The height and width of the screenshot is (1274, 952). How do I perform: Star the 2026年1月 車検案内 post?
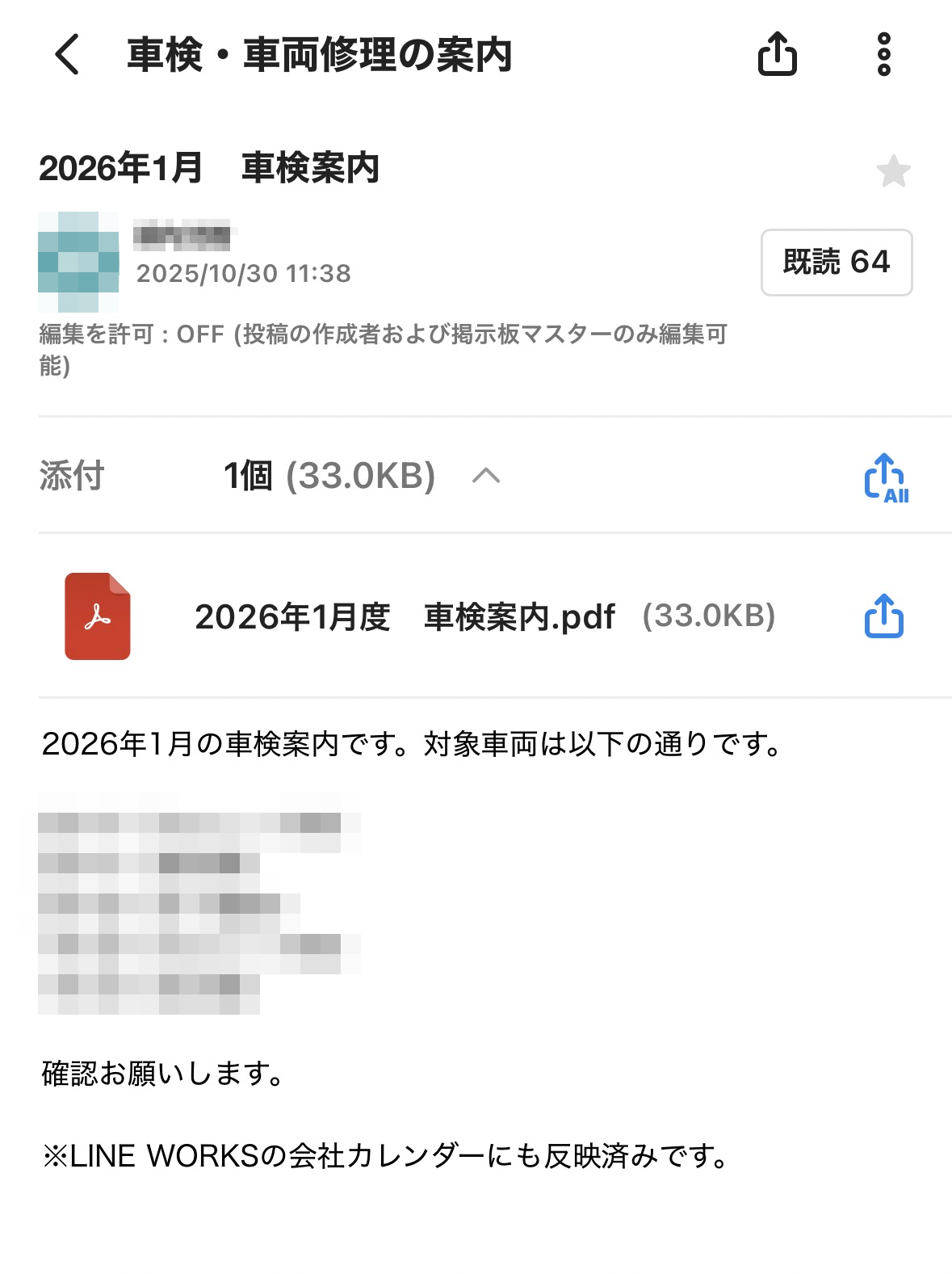coord(893,171)
